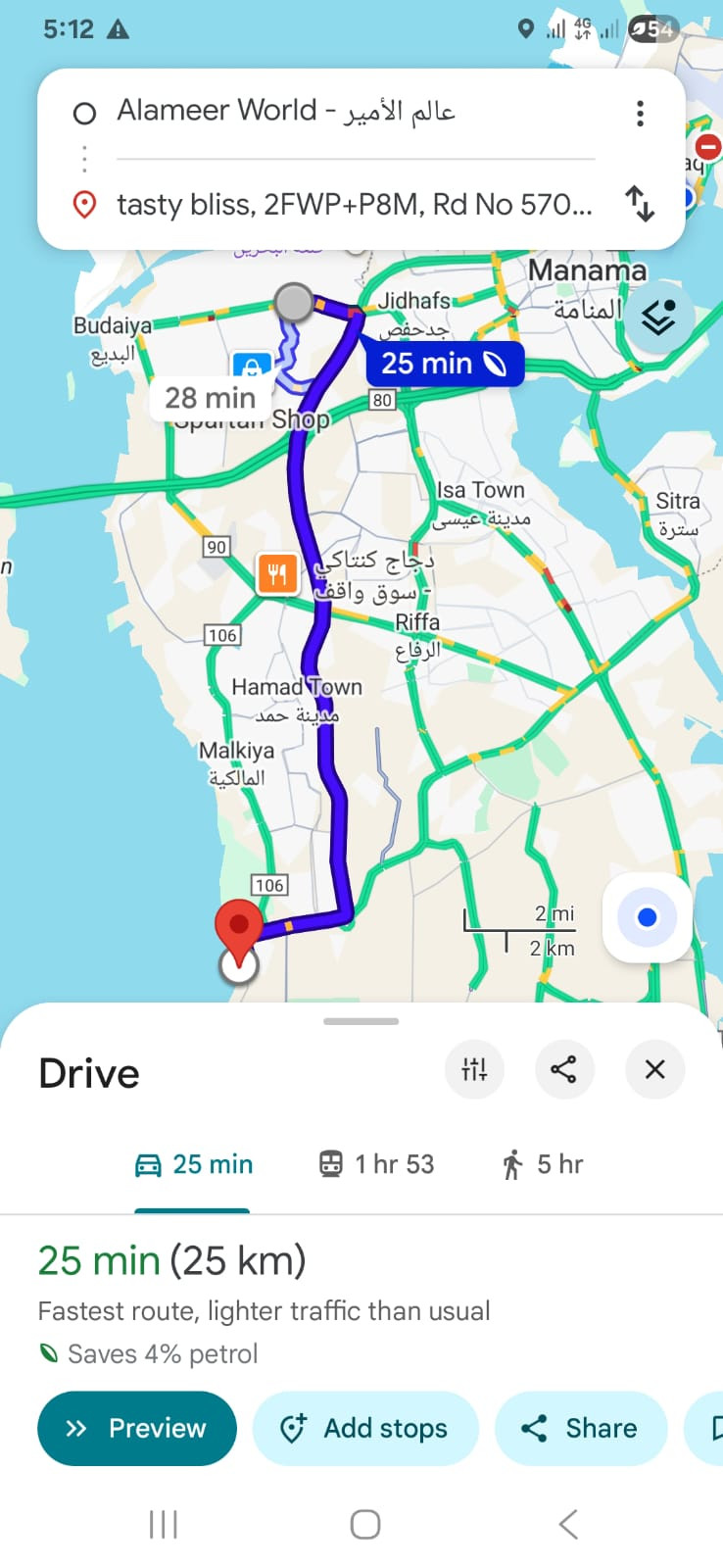Close the directions panel
723x1568 pixels.
point(654,1069)
